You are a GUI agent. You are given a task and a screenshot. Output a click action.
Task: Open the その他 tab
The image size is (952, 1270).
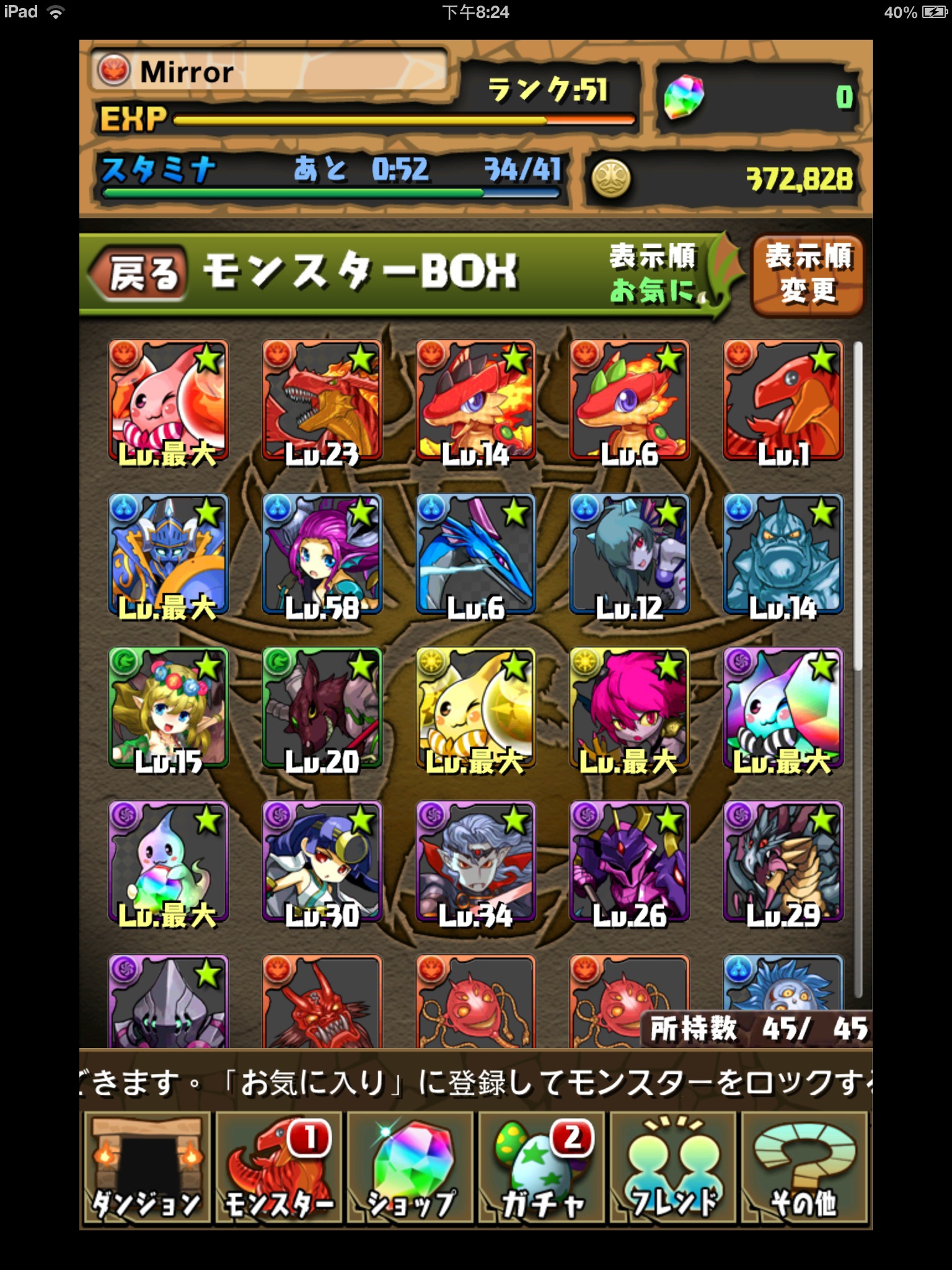[x=804, y=1168]
